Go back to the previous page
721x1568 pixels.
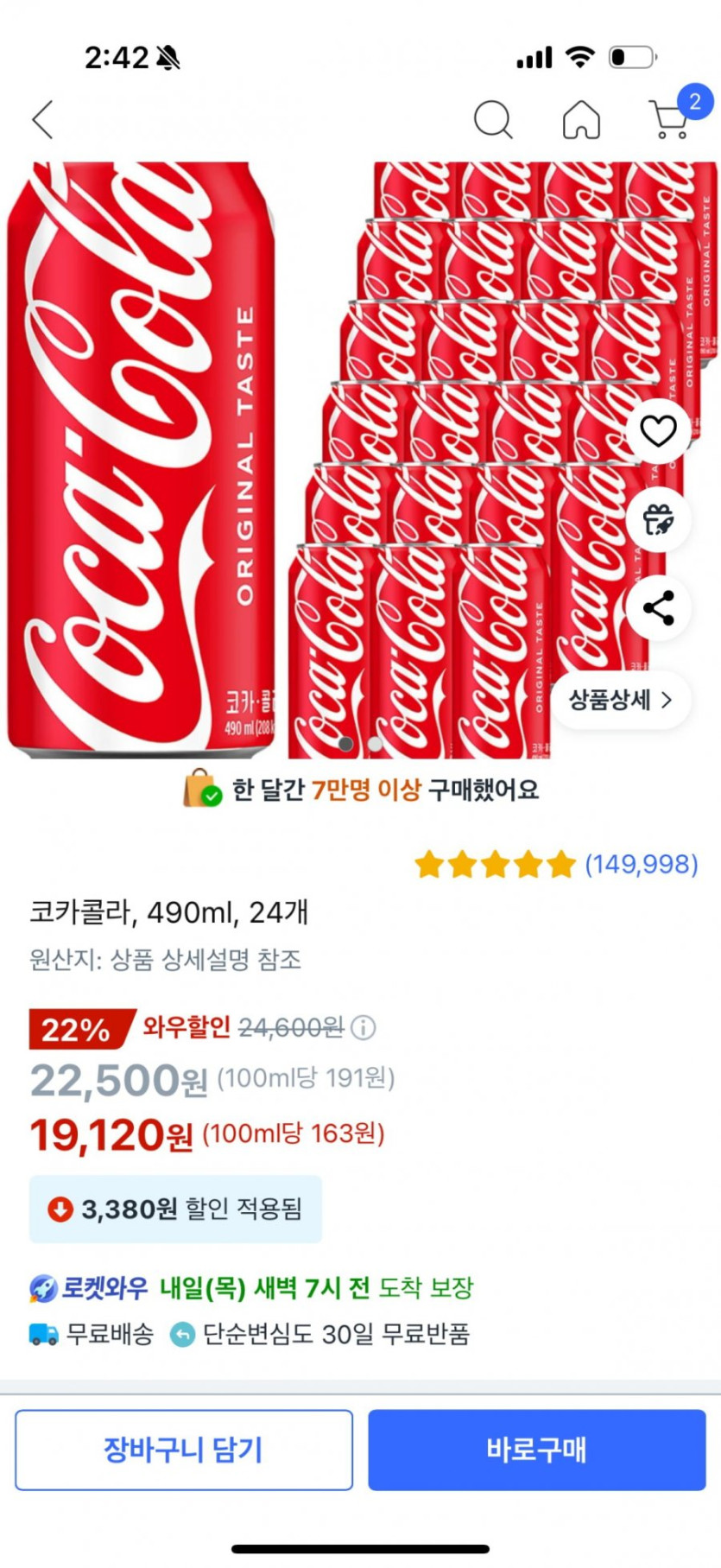point(43,119)
